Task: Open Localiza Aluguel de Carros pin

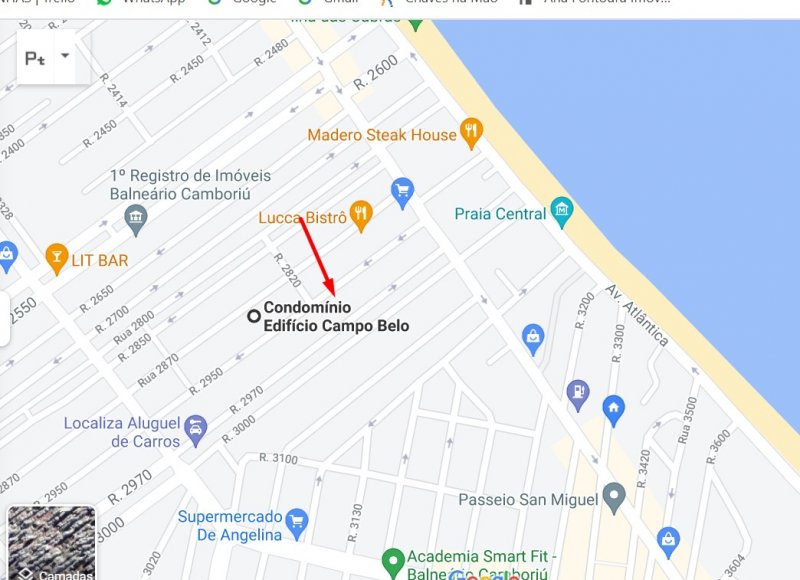Action: [x=196, y=430]
